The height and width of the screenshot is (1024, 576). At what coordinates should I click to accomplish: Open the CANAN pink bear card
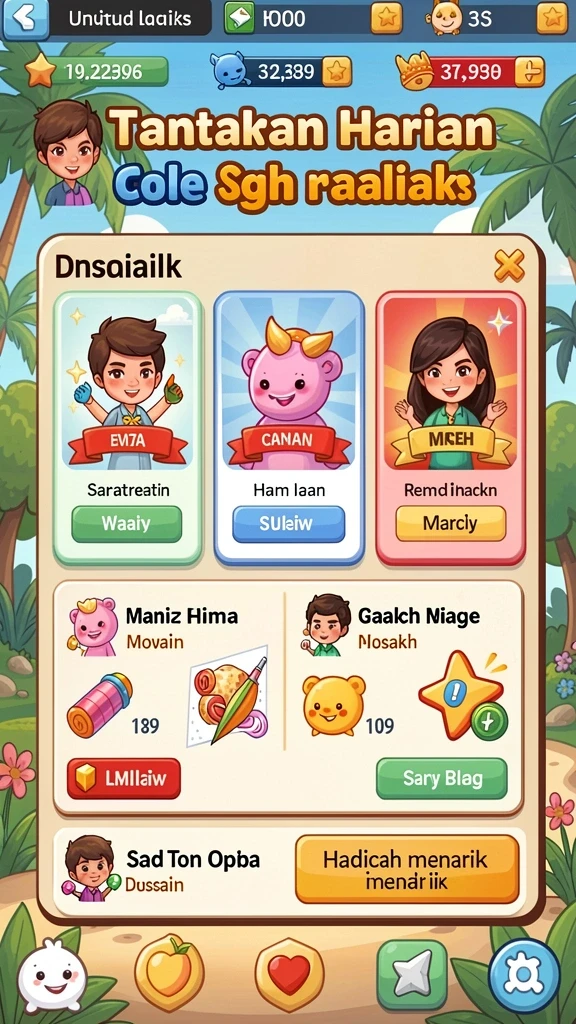click(289, 428)
